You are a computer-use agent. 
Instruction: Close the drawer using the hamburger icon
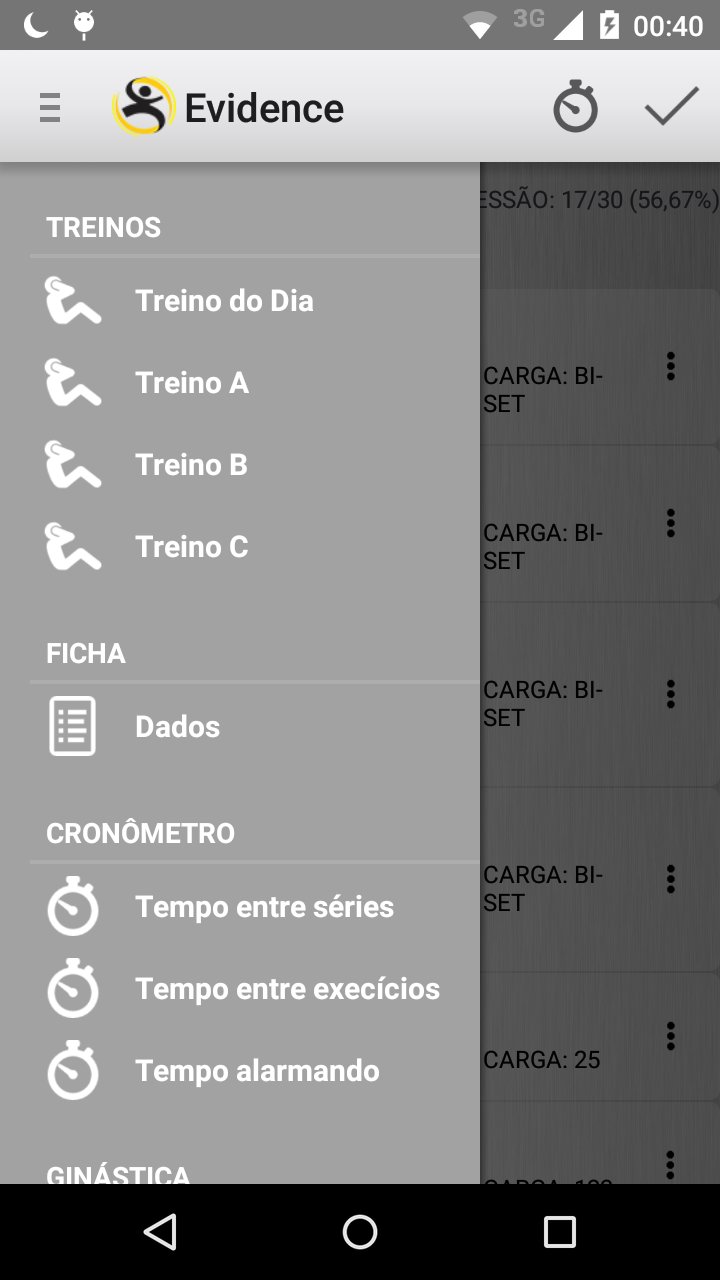(50, 107)
